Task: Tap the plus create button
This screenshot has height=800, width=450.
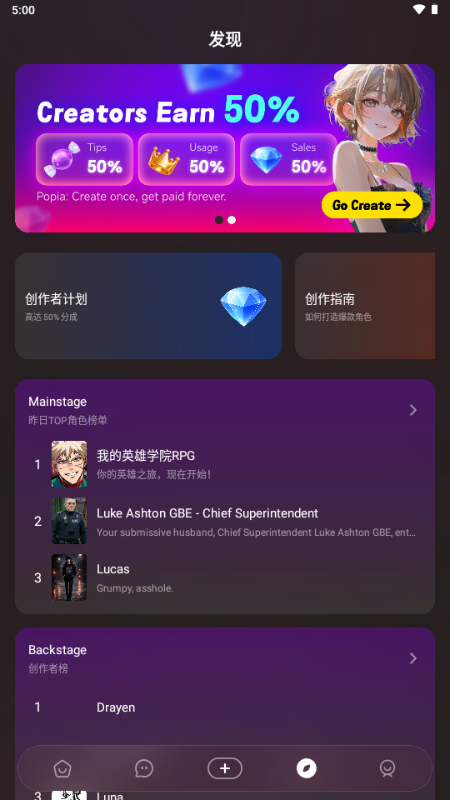Action: click(x=225, y=768)
